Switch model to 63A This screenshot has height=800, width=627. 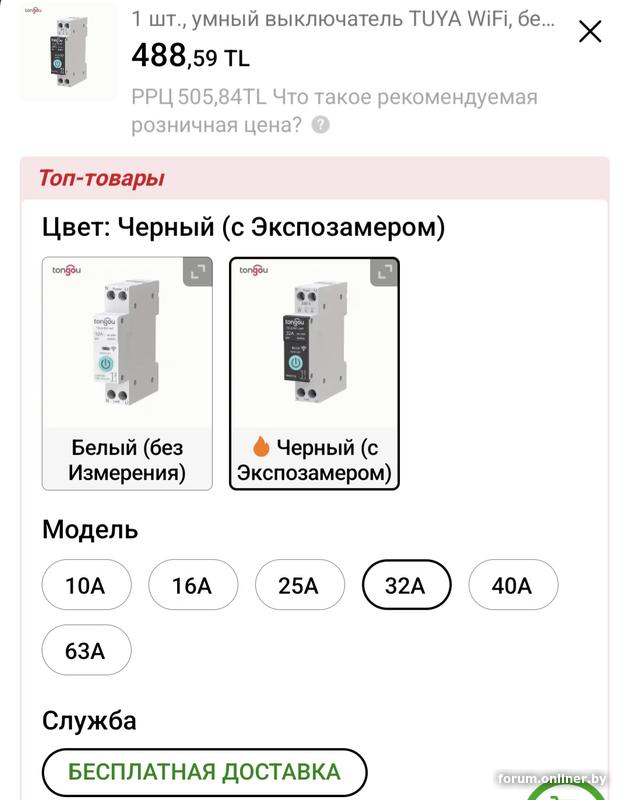85,651
